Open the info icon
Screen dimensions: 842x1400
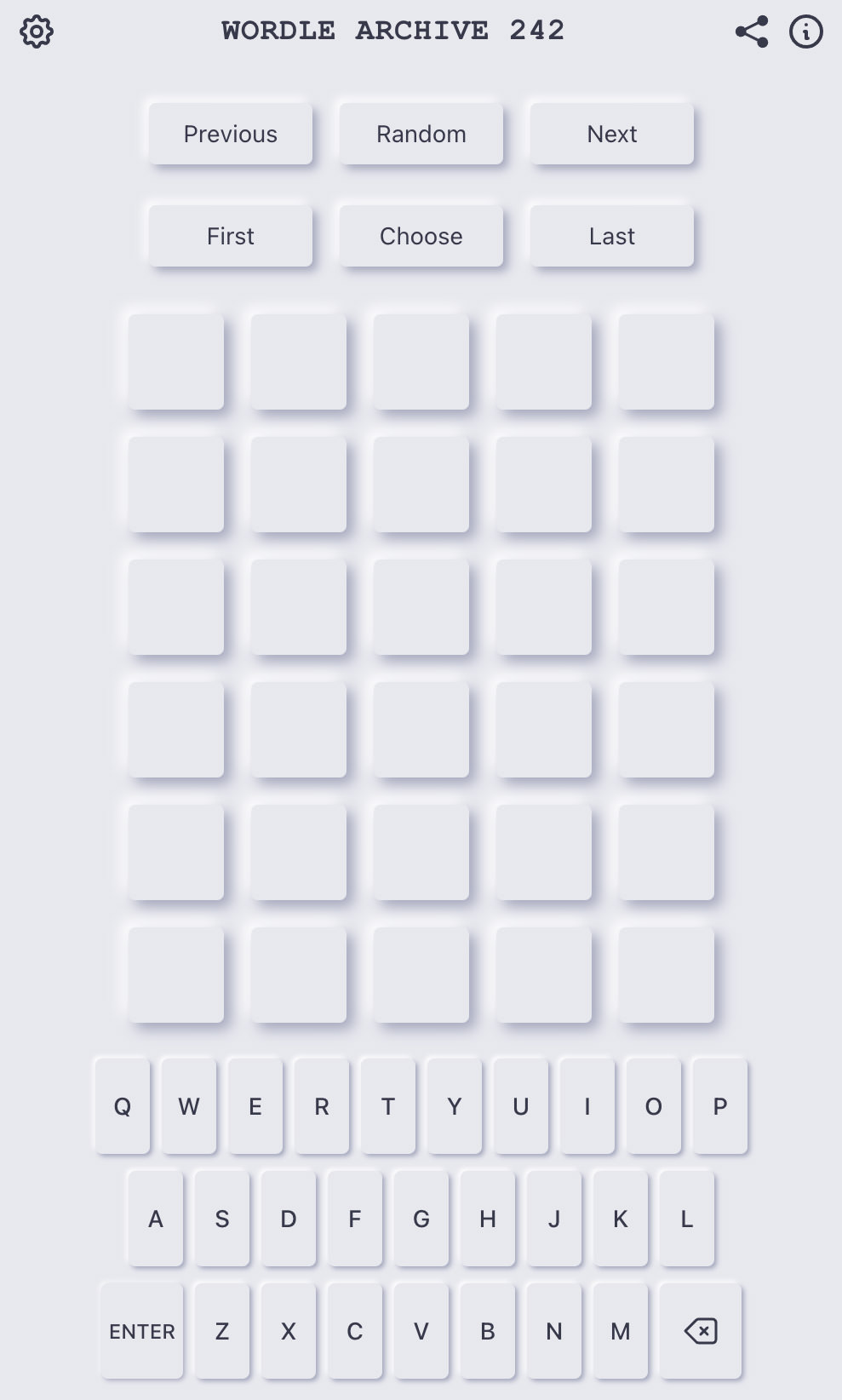[806, 32]
